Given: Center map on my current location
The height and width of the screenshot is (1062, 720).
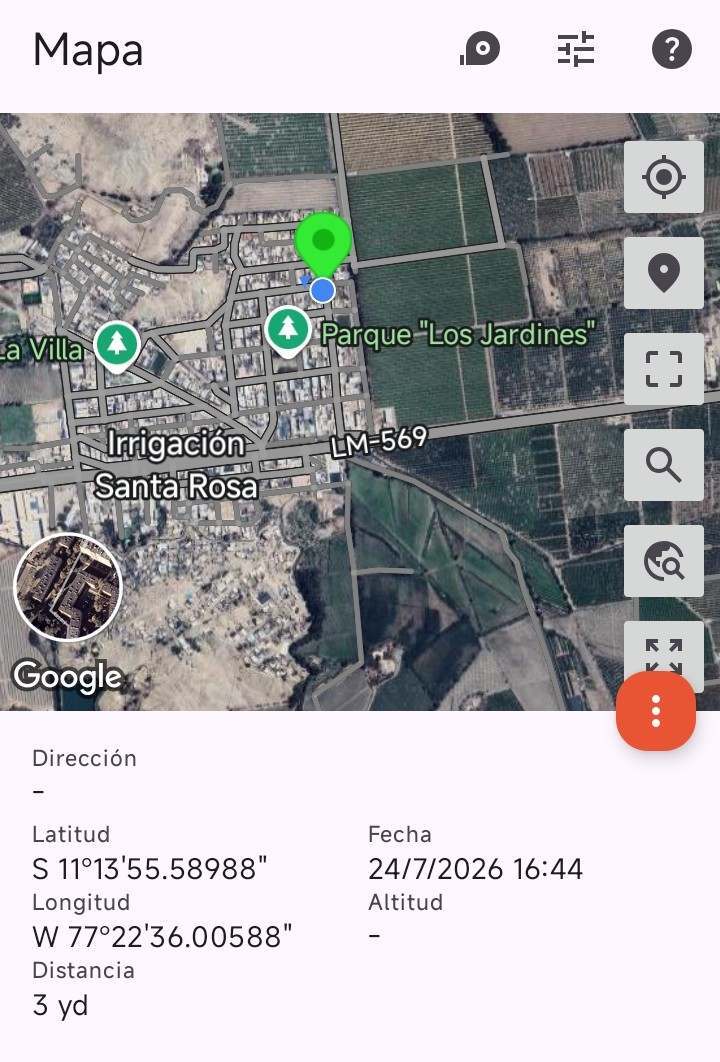Looking at the screenshot, I should [x=664, y=177].
